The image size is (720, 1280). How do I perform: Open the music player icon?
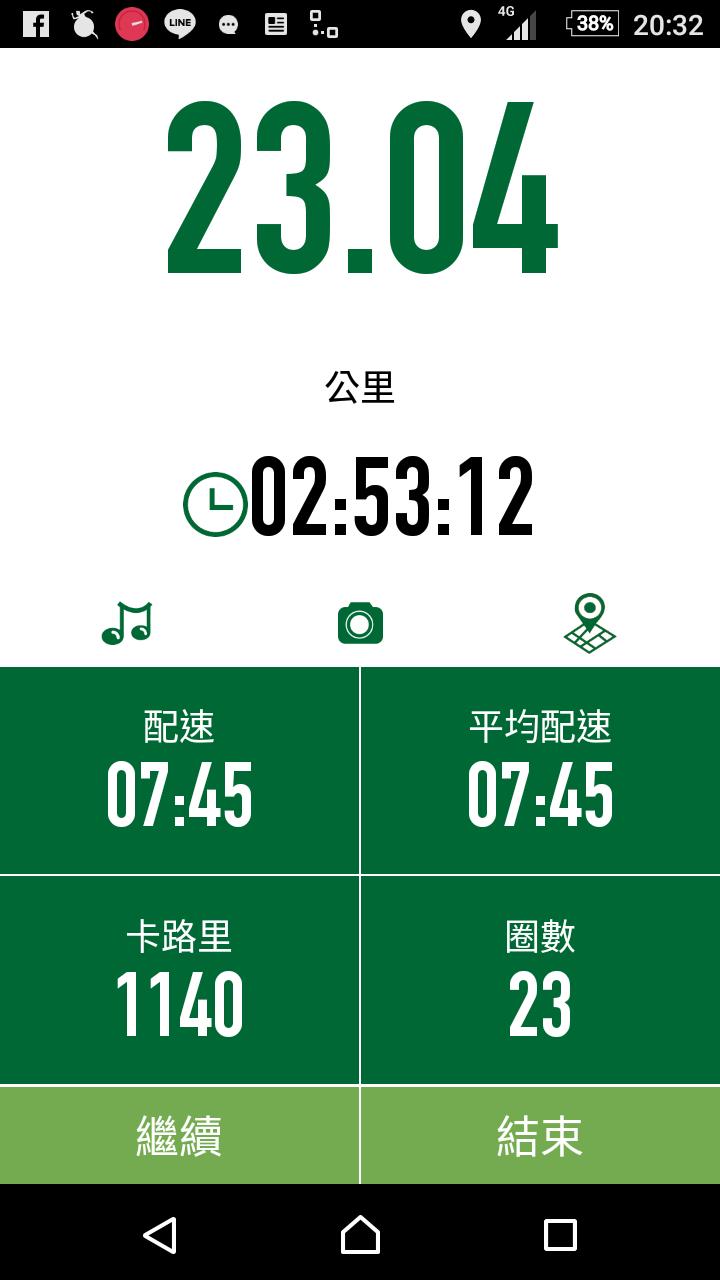click(x=127, y=623)
